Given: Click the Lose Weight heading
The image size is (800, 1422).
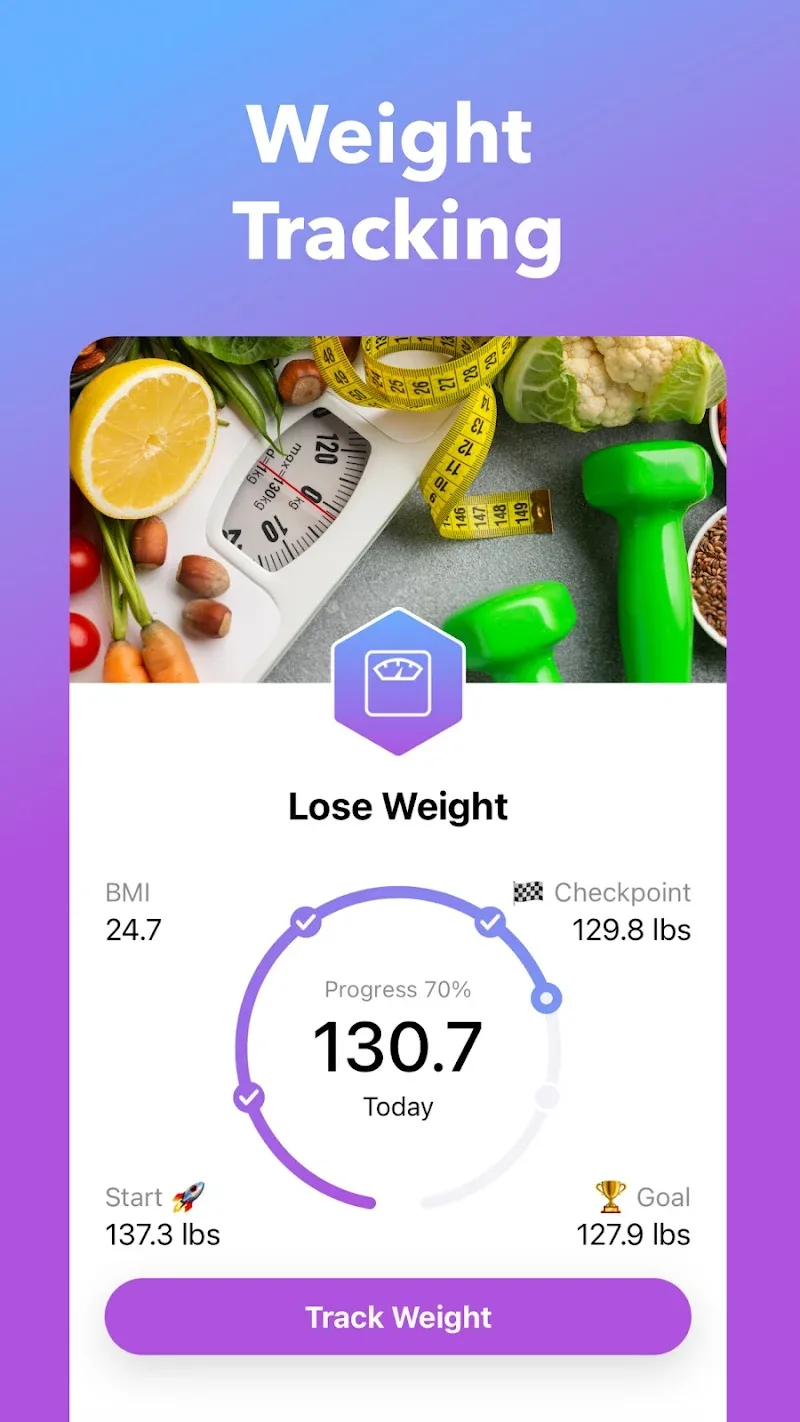Looking at the screenshot, I should [398, 806].
